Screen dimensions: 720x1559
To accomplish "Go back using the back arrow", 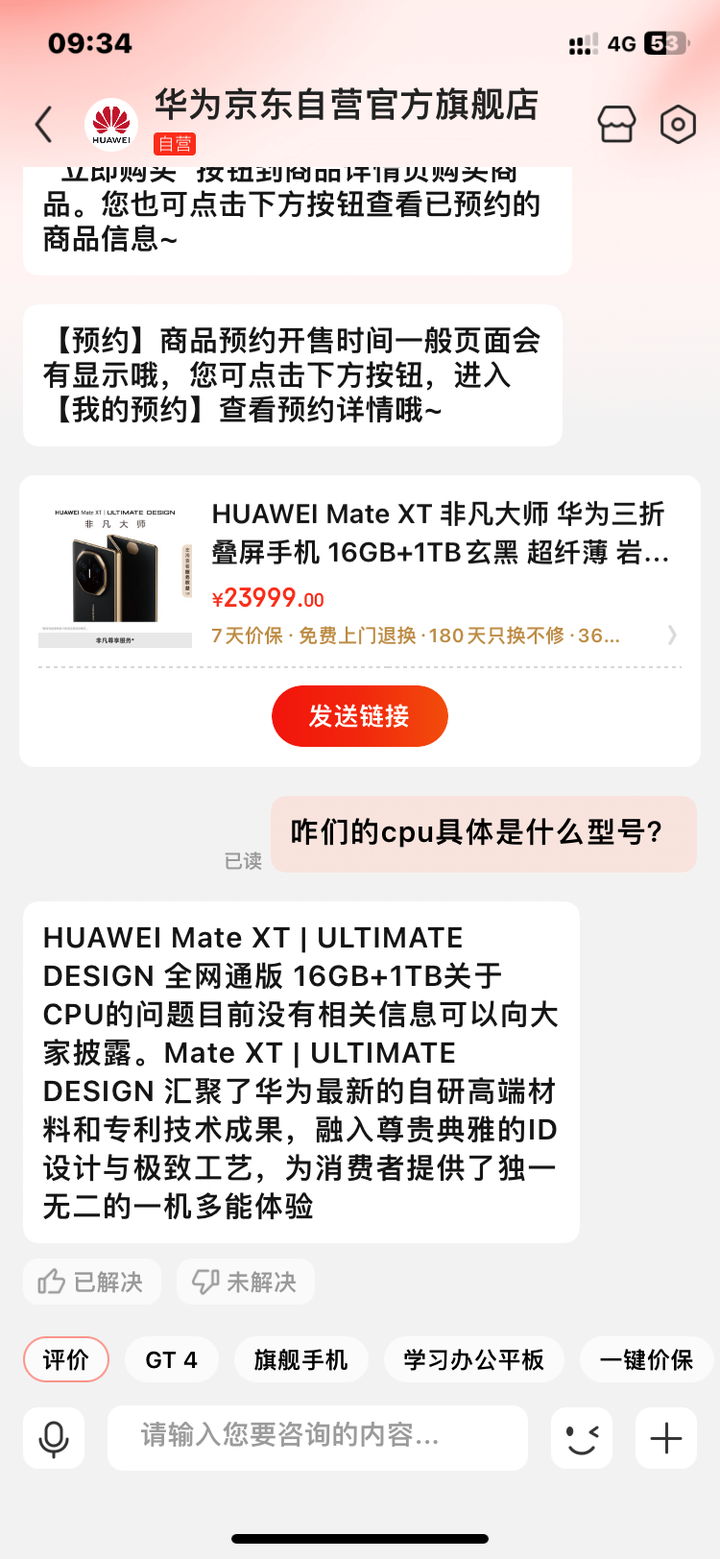I will 43,124.
